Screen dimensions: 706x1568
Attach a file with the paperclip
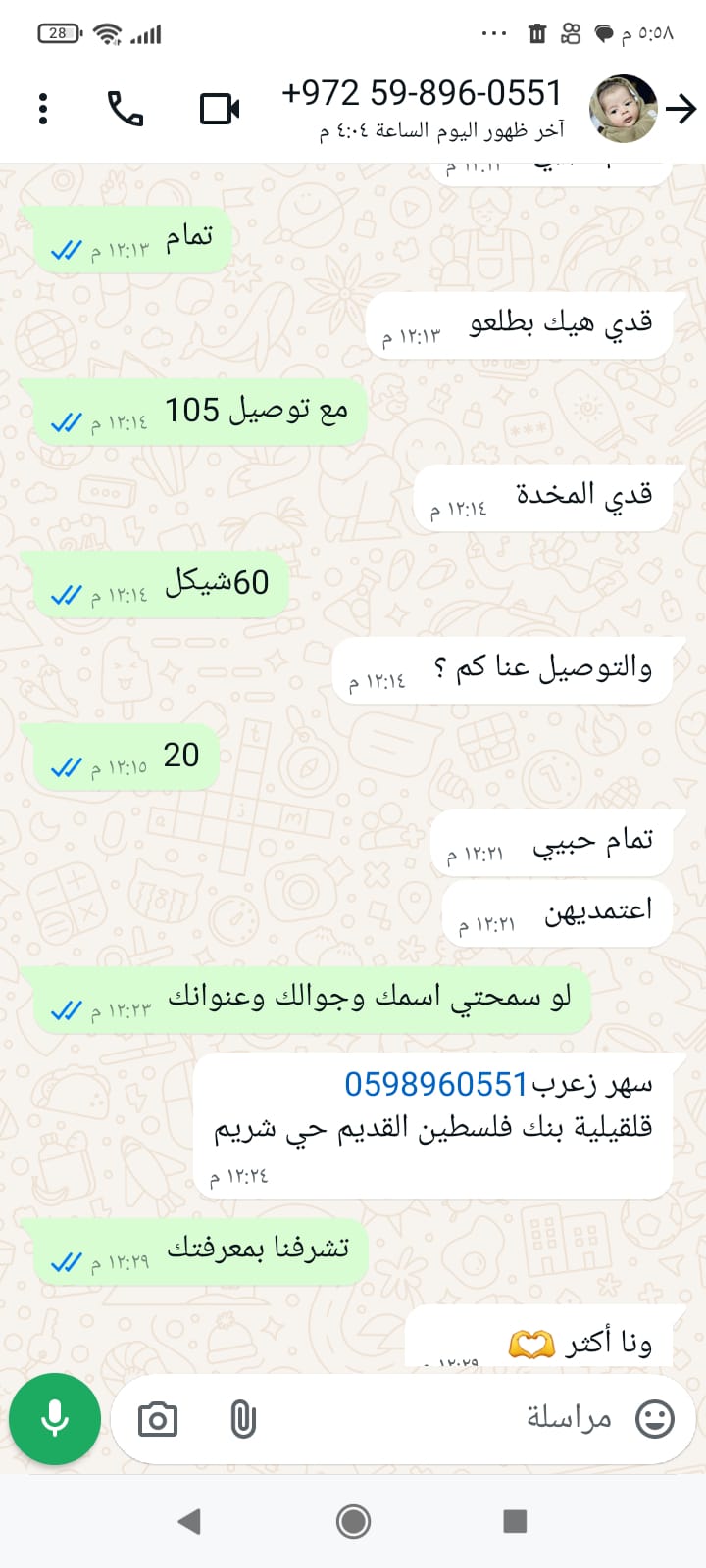tap(242, 1419)
